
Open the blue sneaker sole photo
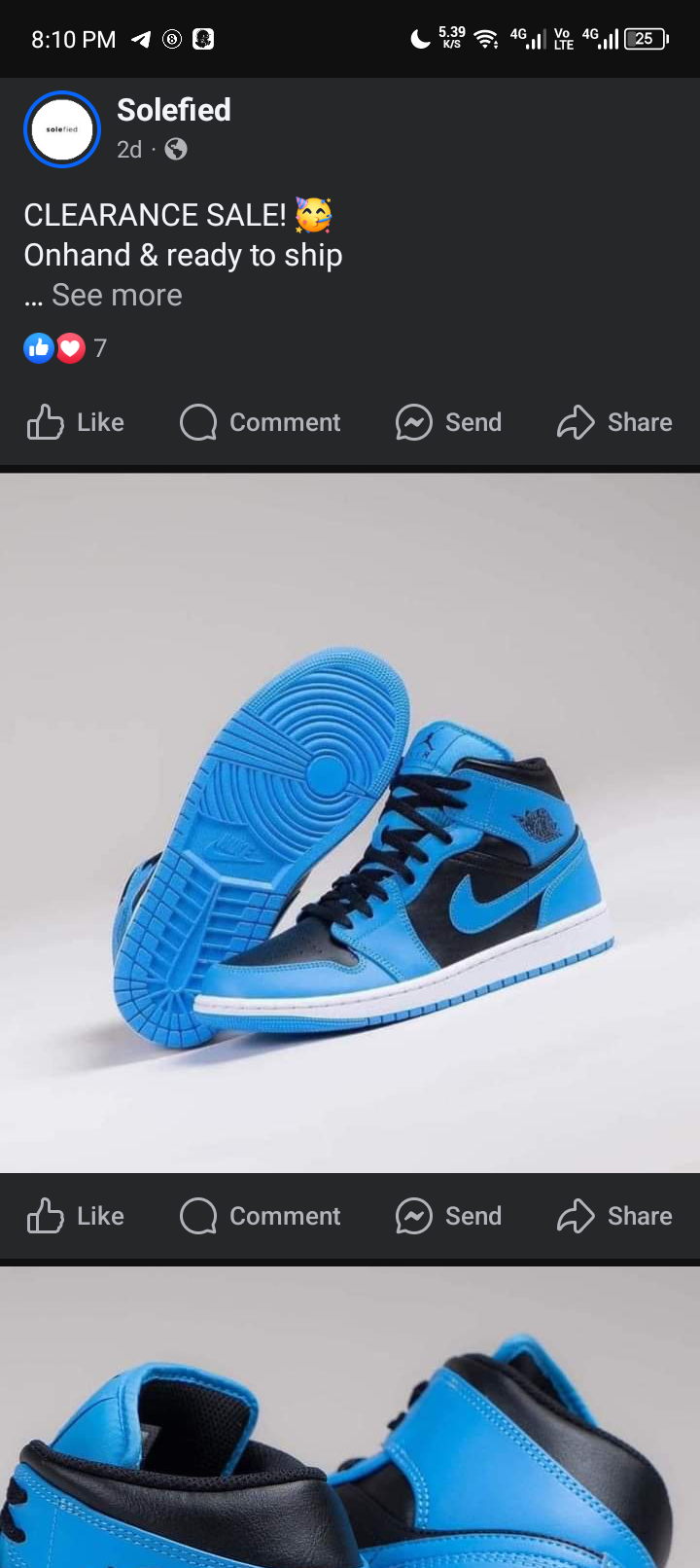click(x=350, y=822)
